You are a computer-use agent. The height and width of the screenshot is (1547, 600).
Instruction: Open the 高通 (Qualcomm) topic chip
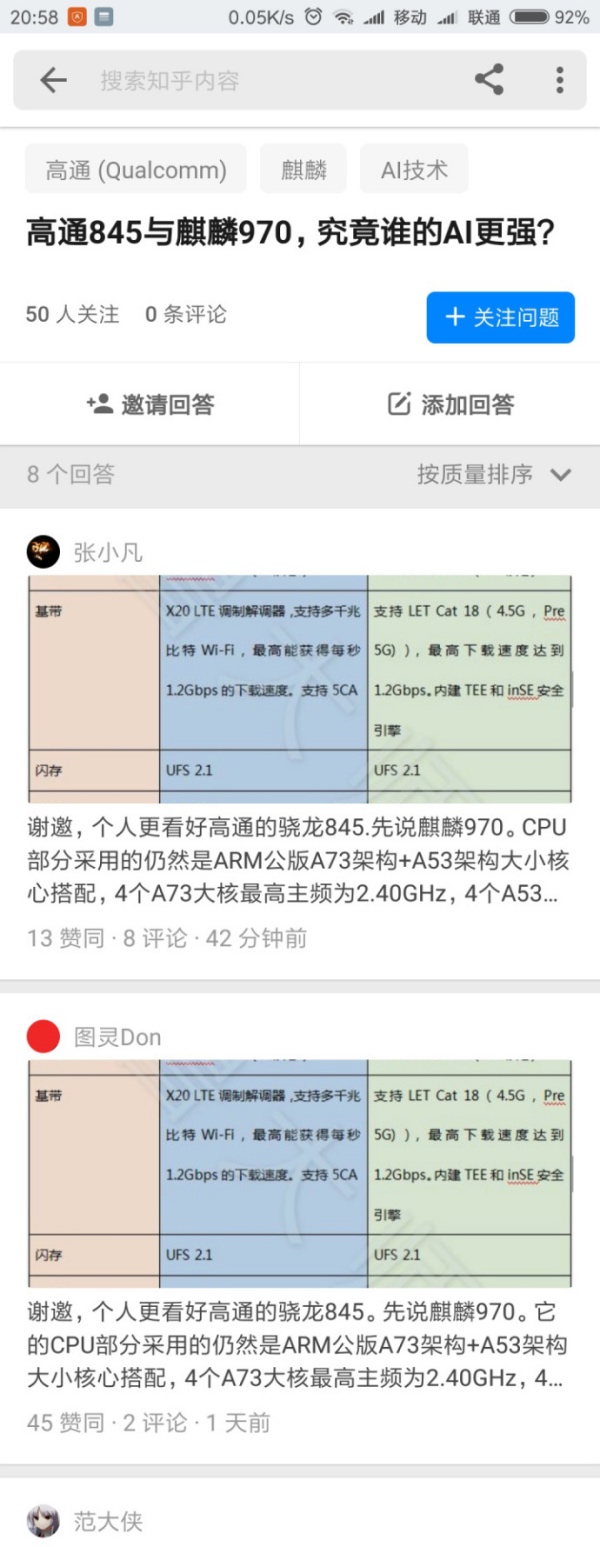[136, 170]
